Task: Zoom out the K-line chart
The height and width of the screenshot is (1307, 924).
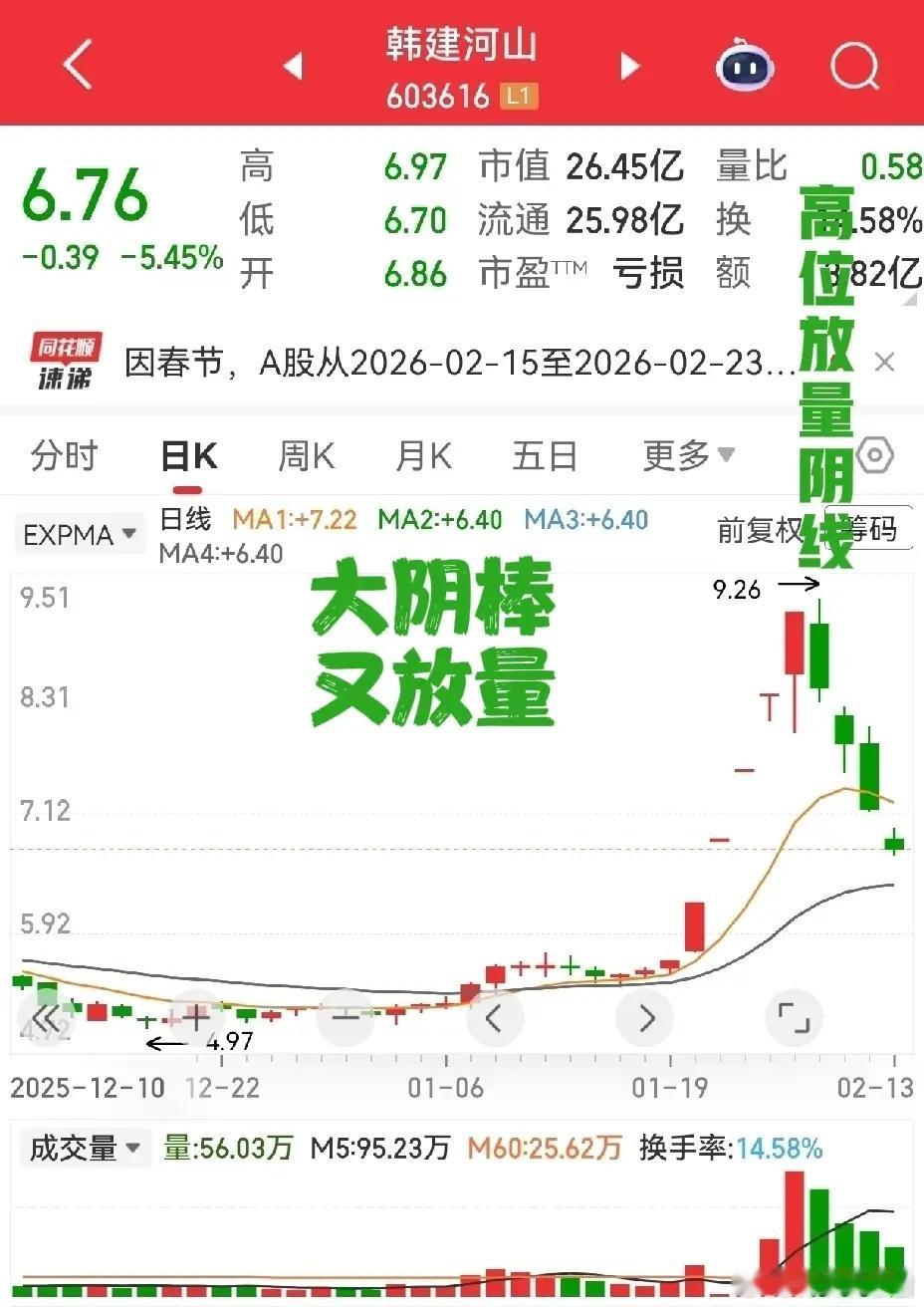Action: click(346, 1018)
